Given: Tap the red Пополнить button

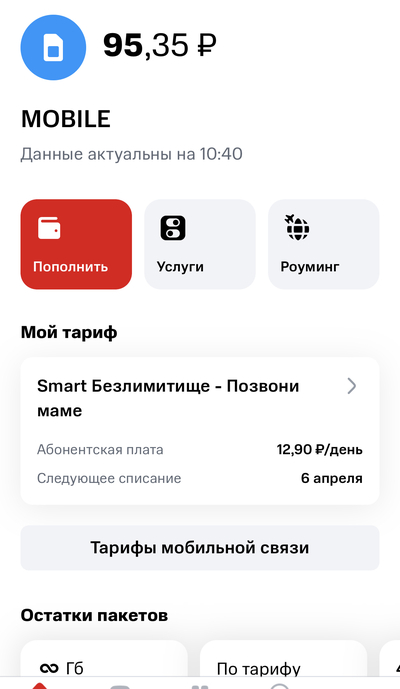Looking at the screenshot, I should pyautogui.click(x=76, y=244).
